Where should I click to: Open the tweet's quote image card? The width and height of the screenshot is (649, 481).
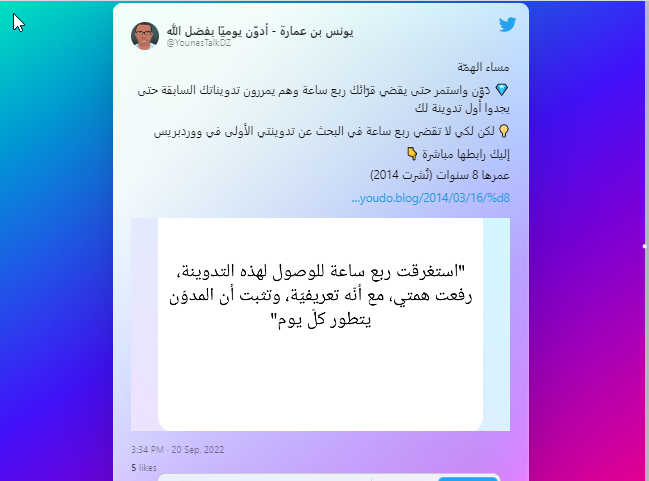click(x=320, y=324)
